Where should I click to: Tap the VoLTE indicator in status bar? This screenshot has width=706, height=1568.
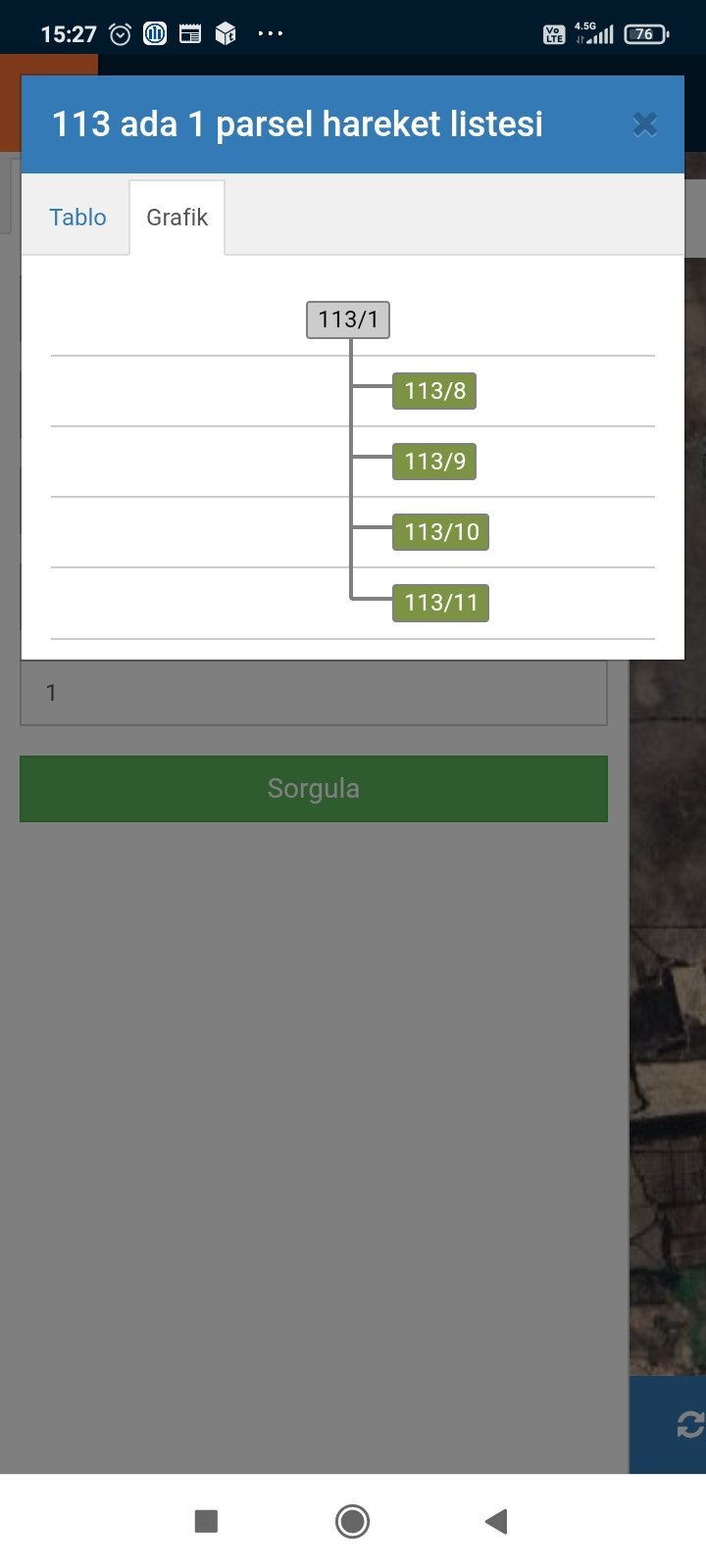(555, 32)
